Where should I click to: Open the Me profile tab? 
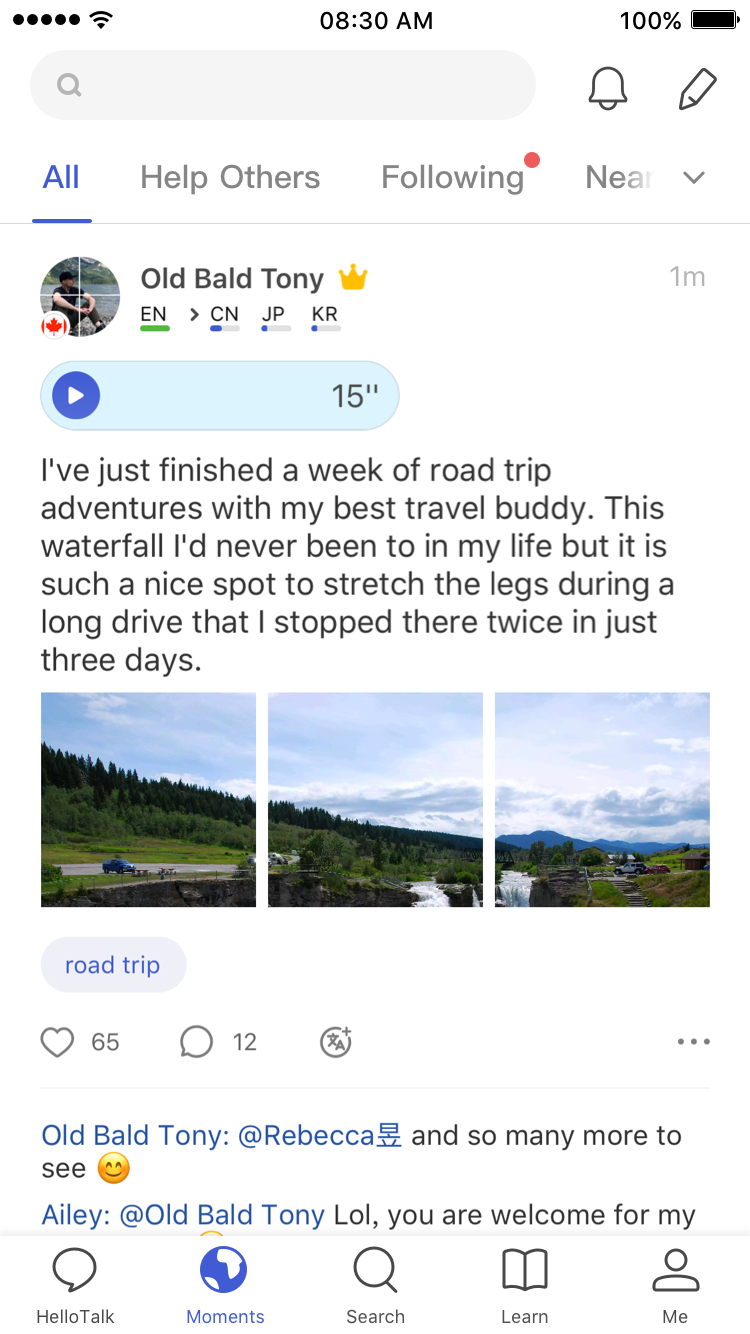675,1285
